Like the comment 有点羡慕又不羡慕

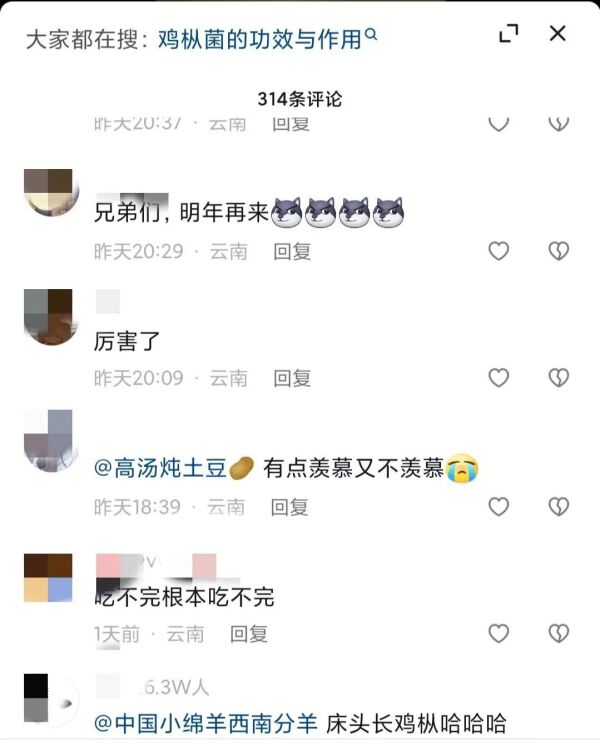498,507
